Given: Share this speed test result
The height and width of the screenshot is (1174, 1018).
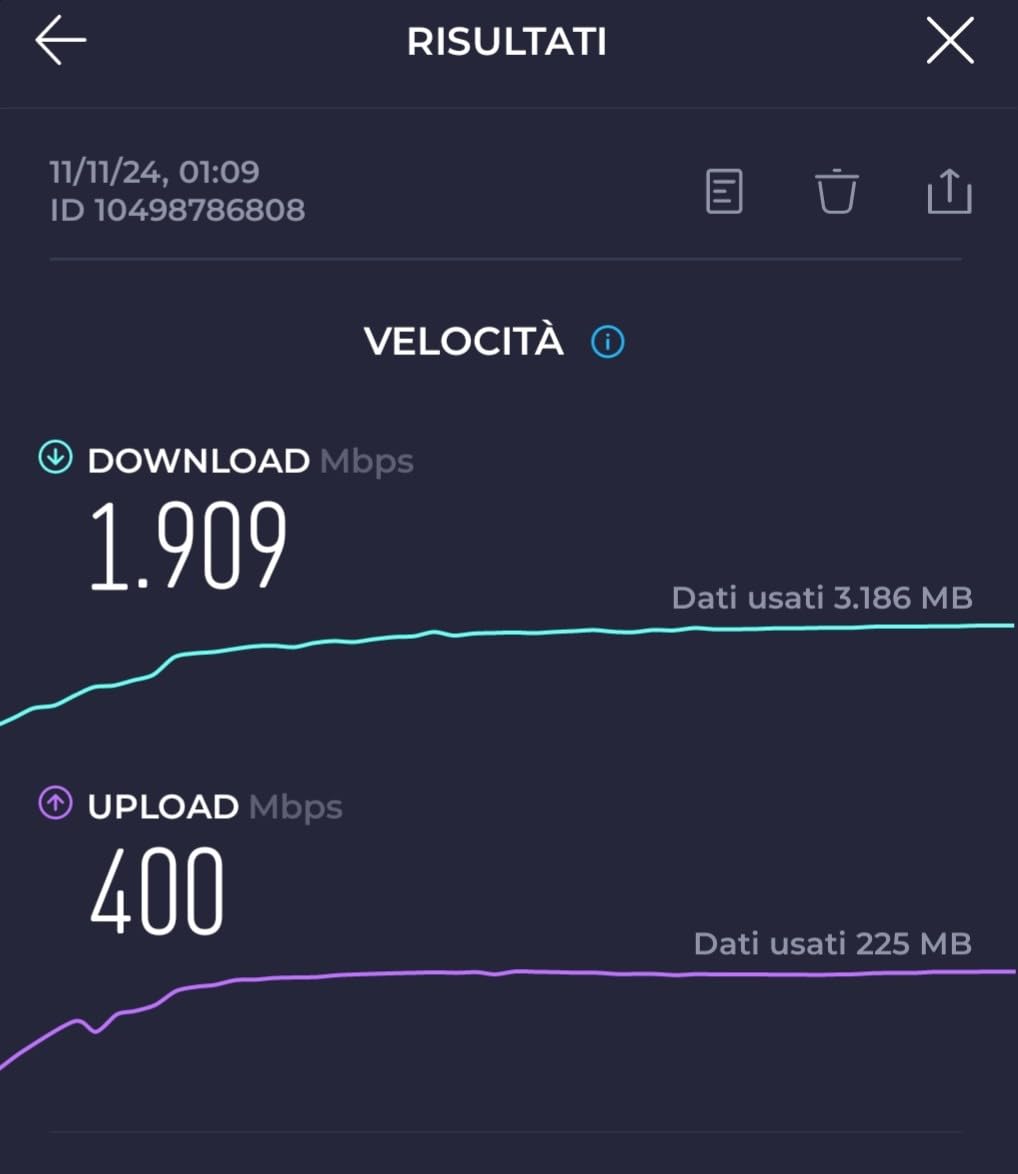Looking at the screenshot, I should pyautogui.click(x=949, y=191).
